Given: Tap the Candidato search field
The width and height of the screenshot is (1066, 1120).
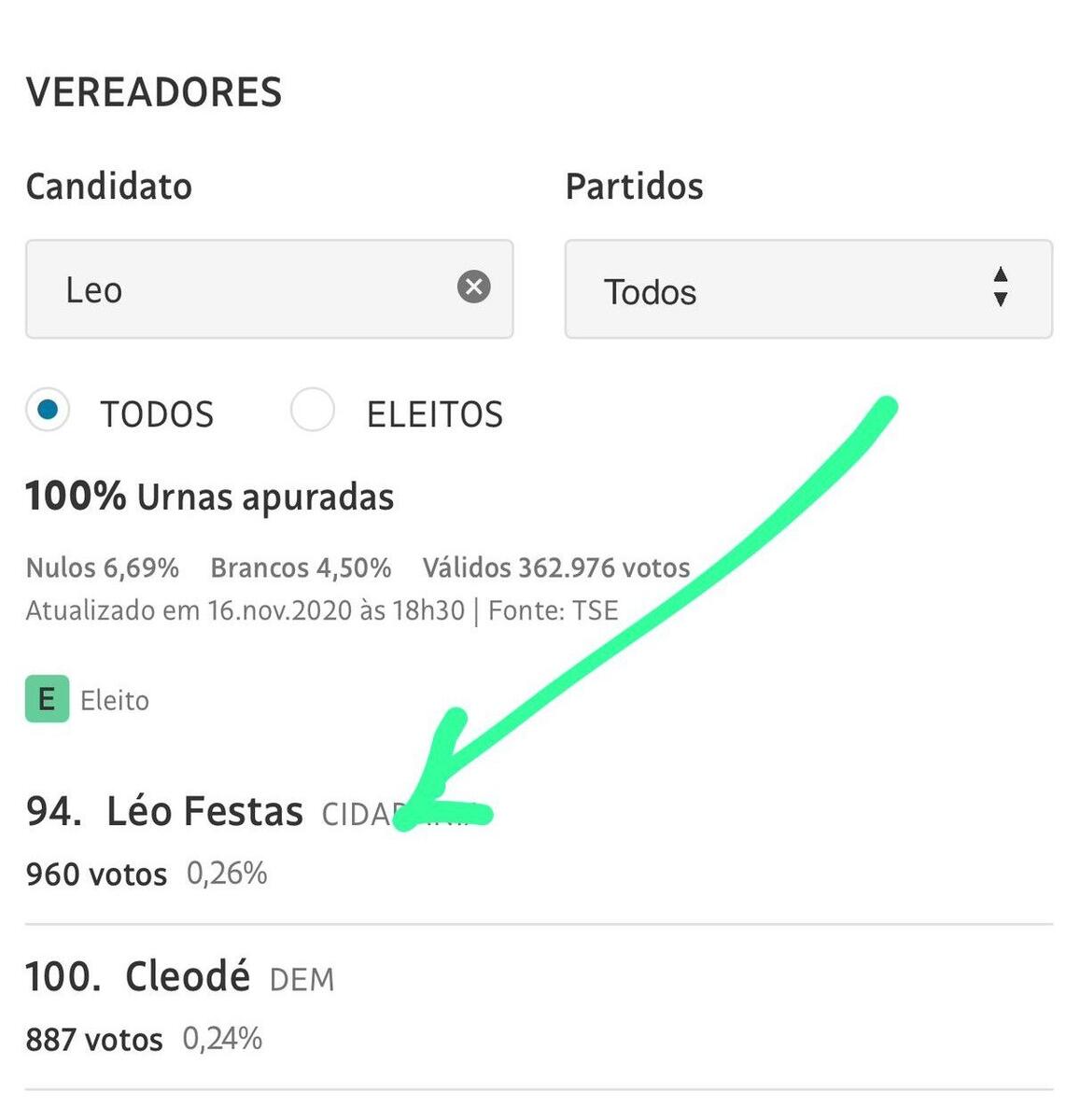Looking at the screenshot, I should pos(243,289).
